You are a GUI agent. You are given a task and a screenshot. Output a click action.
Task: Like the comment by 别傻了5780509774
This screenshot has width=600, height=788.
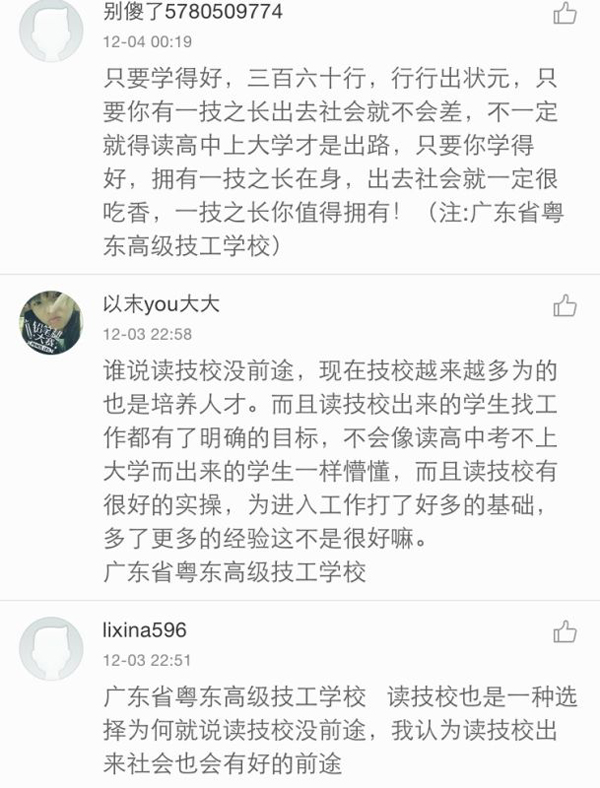[x=565, y=13]
